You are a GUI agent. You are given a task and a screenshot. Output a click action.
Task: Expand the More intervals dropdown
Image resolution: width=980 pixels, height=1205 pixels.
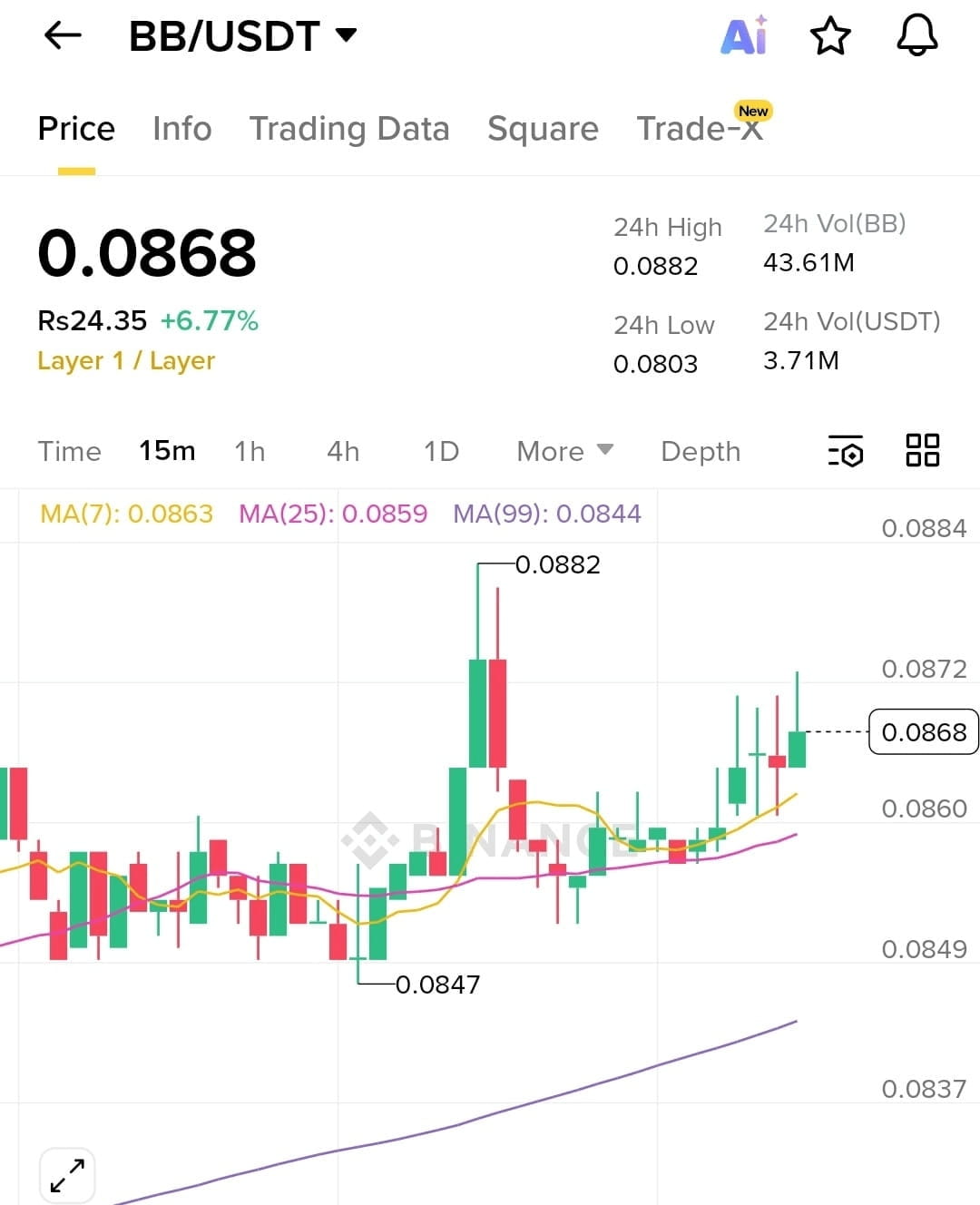[564, 451]
